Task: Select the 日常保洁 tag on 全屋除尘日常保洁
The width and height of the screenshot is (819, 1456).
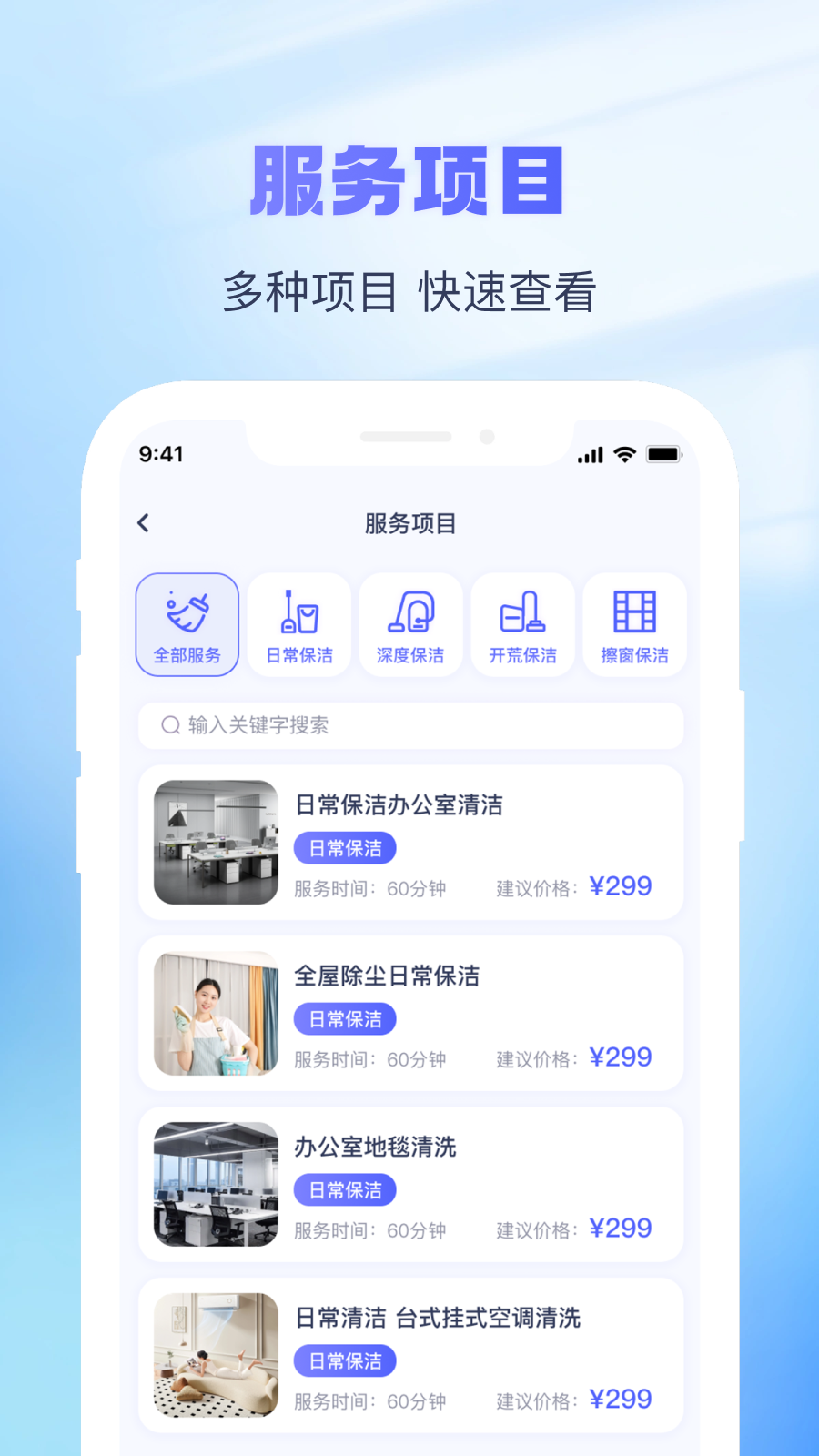Action: (x=345, y=1019)
